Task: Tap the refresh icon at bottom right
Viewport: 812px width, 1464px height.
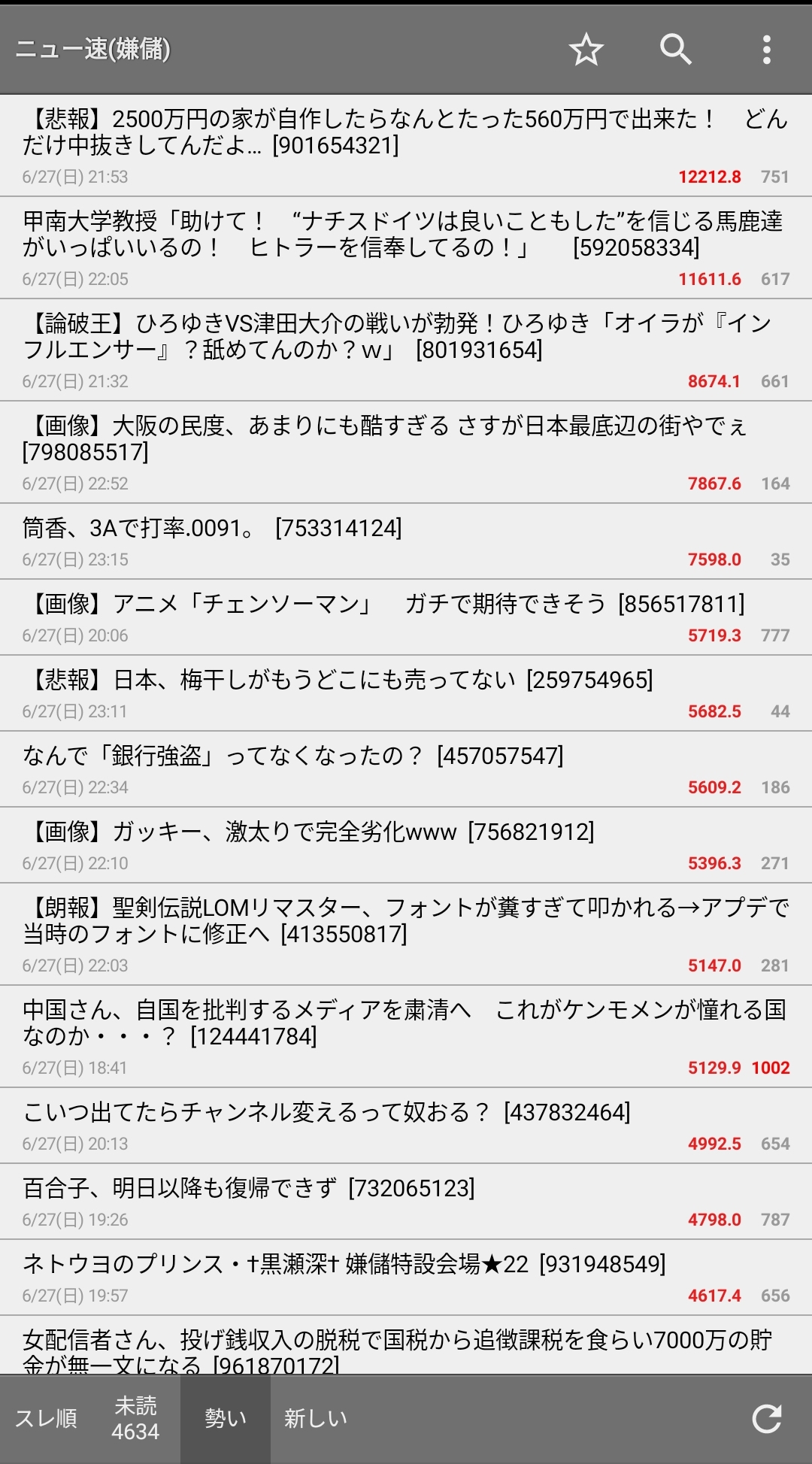Action: click(x=767, y=1418)
